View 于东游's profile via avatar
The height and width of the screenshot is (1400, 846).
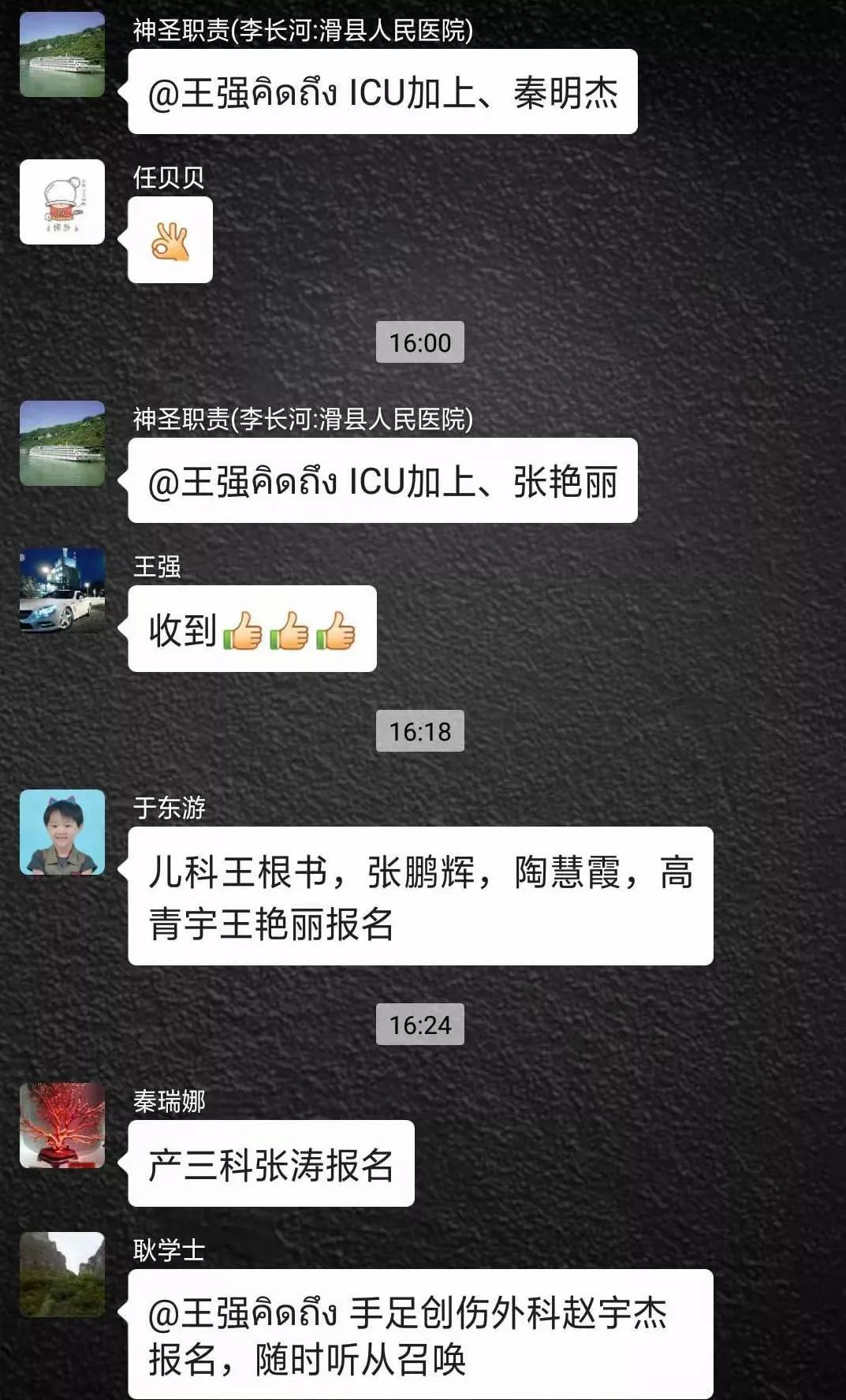[x=62, y=832]
